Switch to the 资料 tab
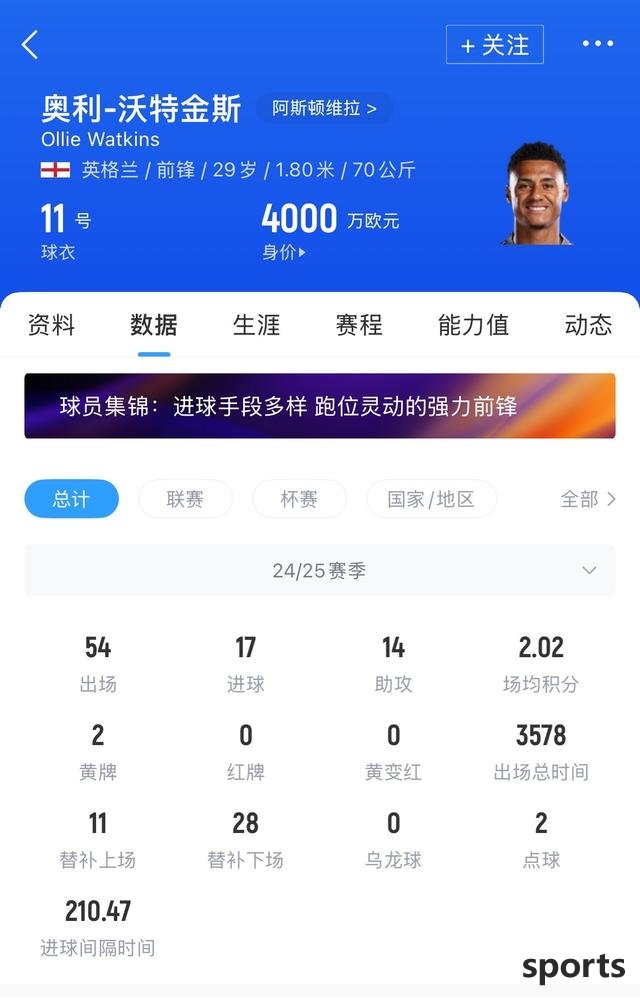This screenshot has height=998, width=640. (51, 325)
